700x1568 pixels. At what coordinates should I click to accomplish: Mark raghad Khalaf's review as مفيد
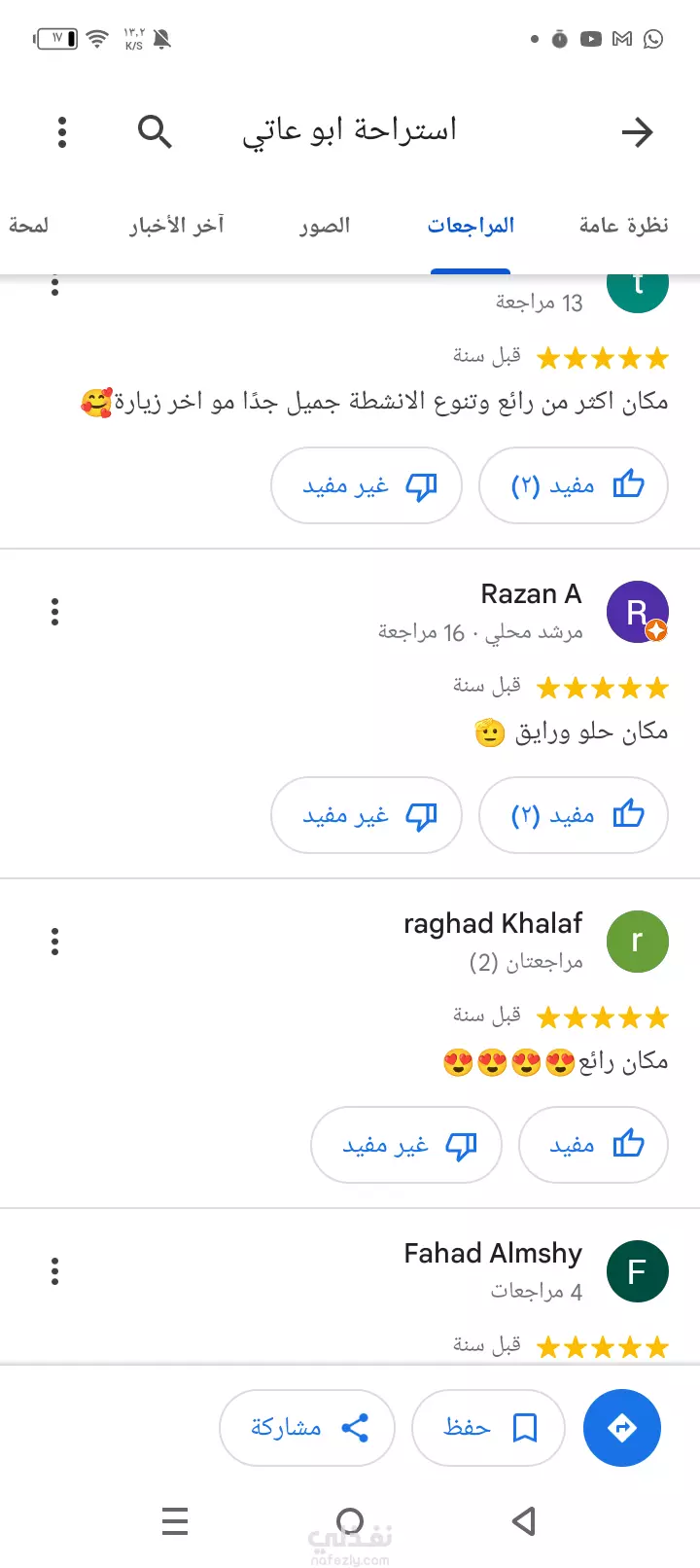[x=593, y=1145]
